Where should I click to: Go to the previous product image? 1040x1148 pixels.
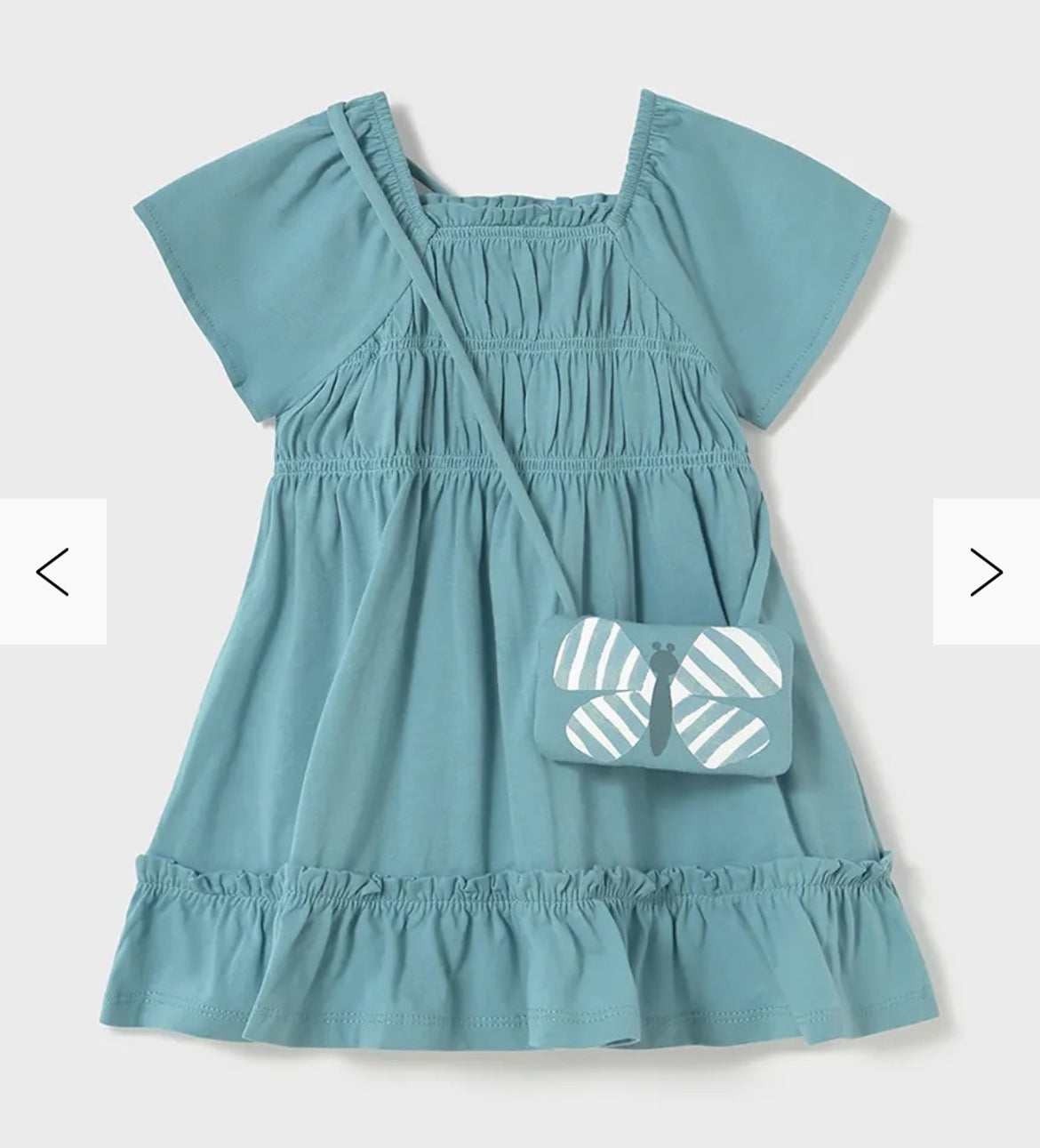coord(52,572)
